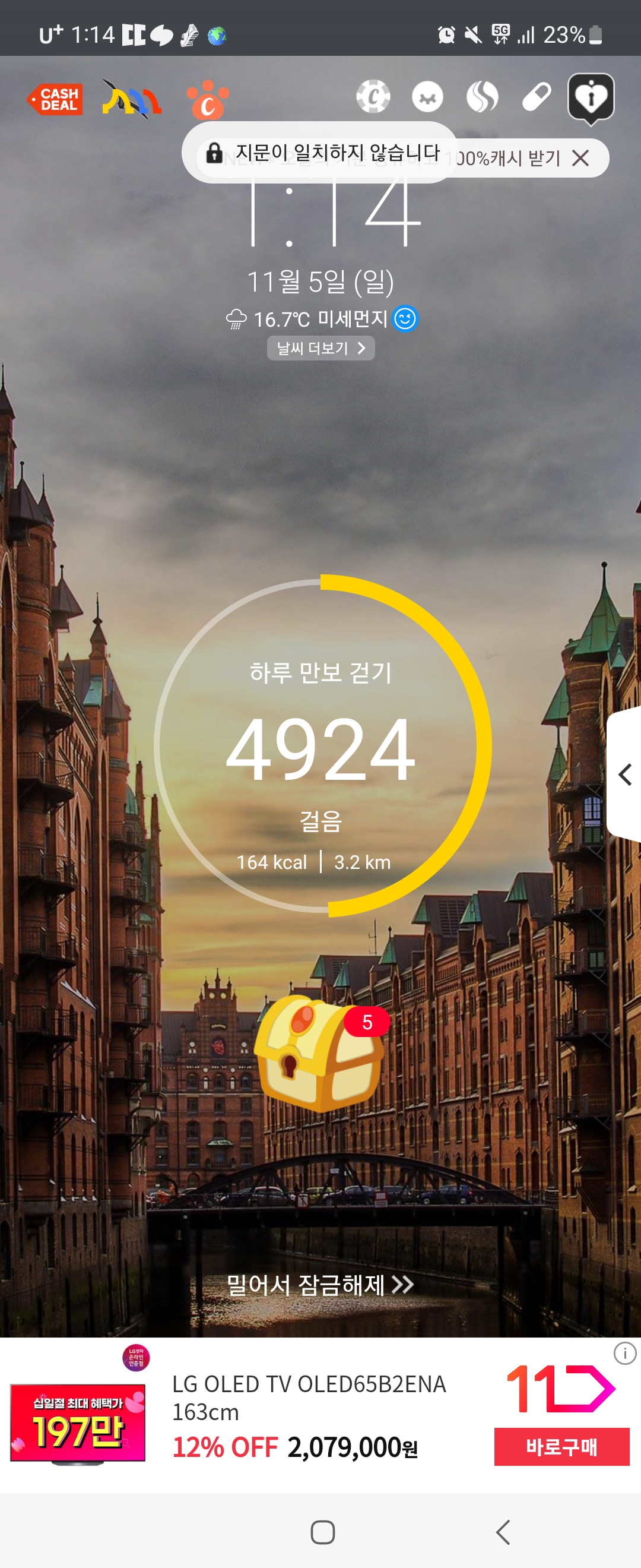Tap the 바로구매 buy now button

pyautogui.click(x=561, y=1446)
